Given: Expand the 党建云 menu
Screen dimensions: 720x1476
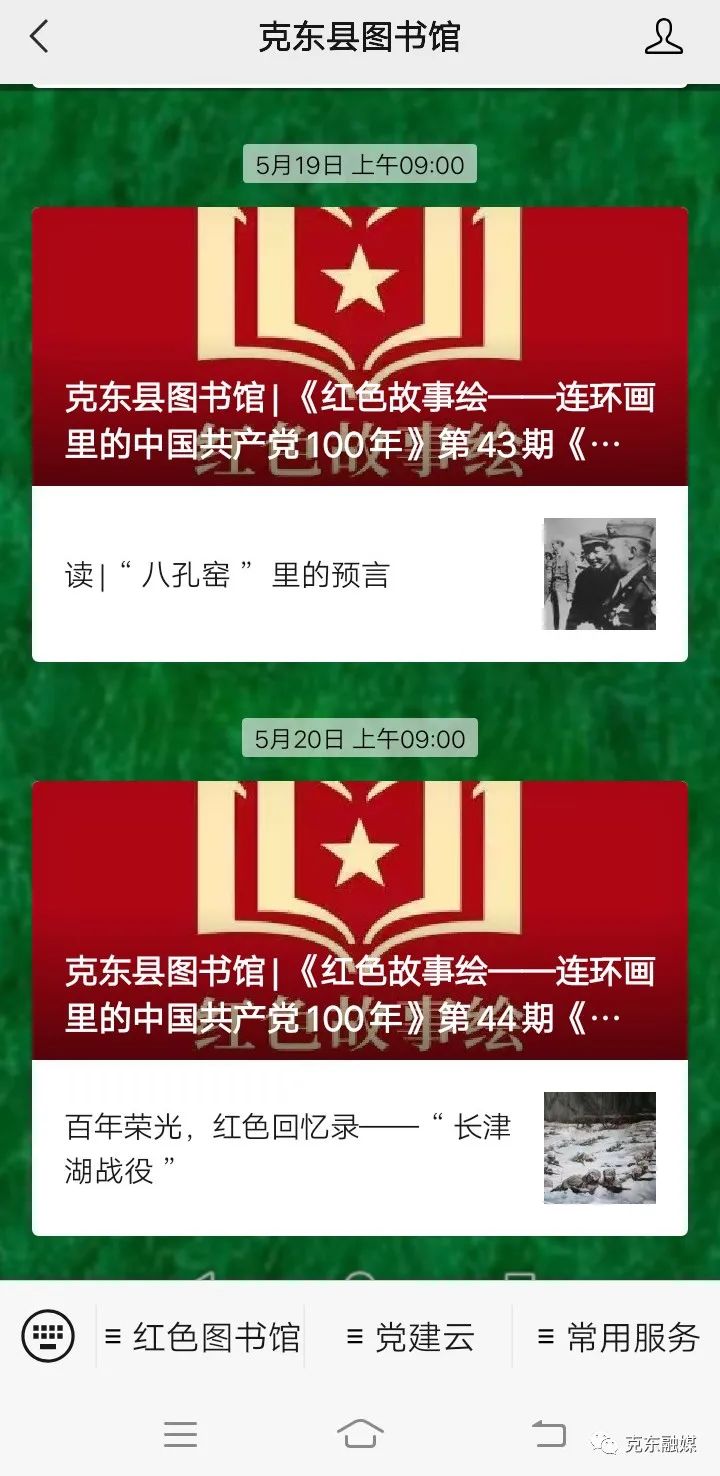Looking at the screenshot, I should [410, 1337].
